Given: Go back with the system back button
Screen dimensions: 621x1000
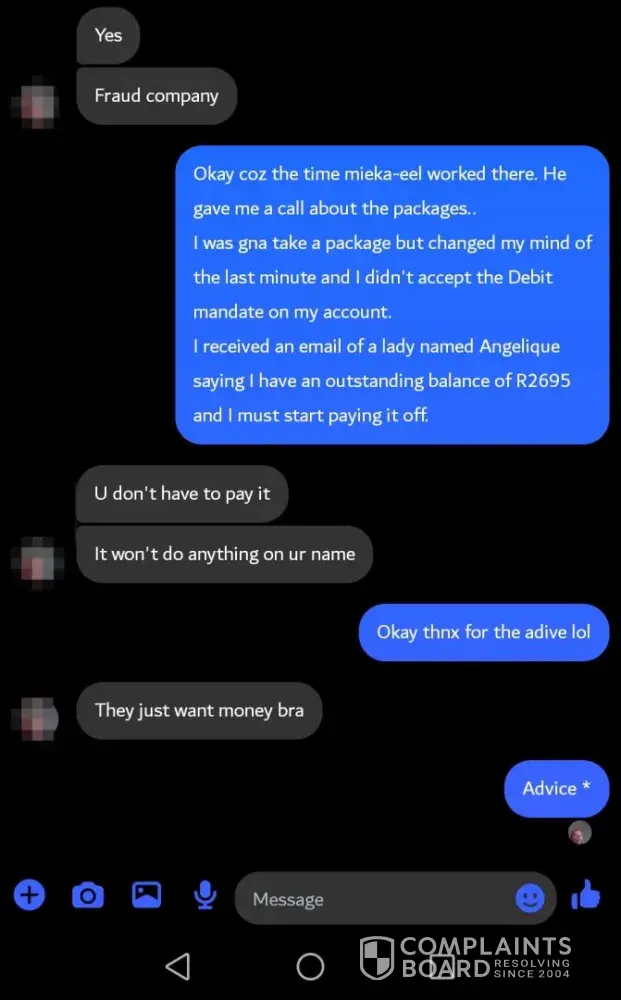Looking at the screenshot, I should coord(178,965).
